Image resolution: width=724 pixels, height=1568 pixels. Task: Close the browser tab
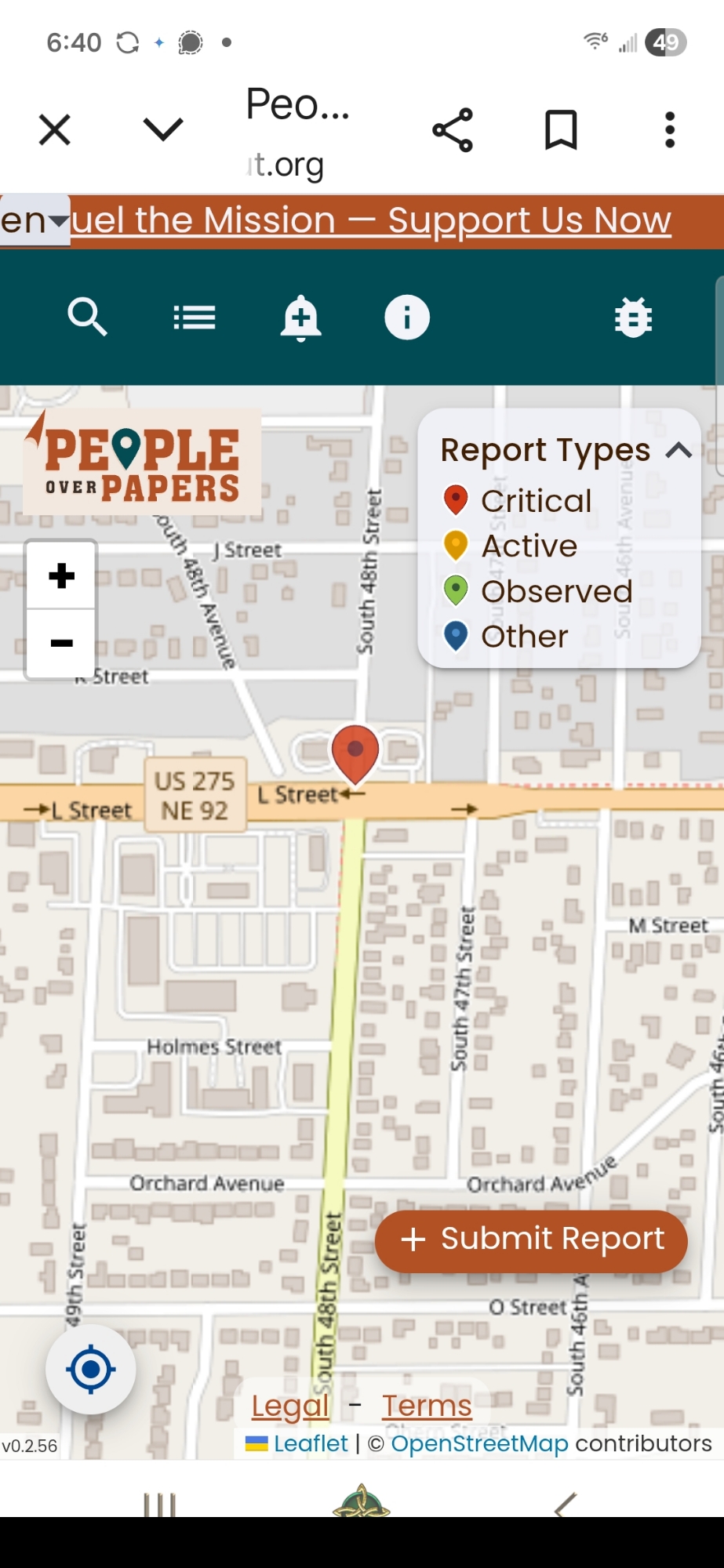tap(55, 130)
